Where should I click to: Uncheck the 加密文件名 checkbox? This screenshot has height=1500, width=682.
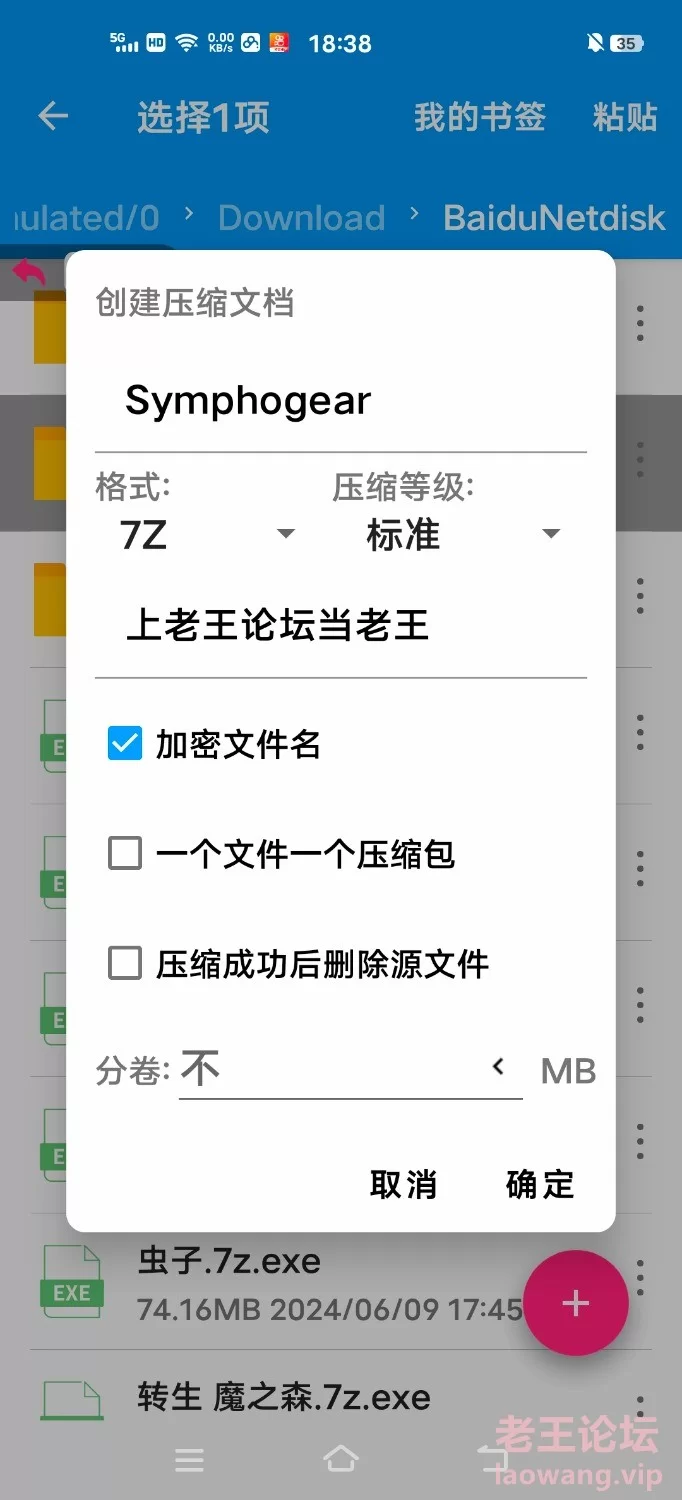click(x=125, y=744)
